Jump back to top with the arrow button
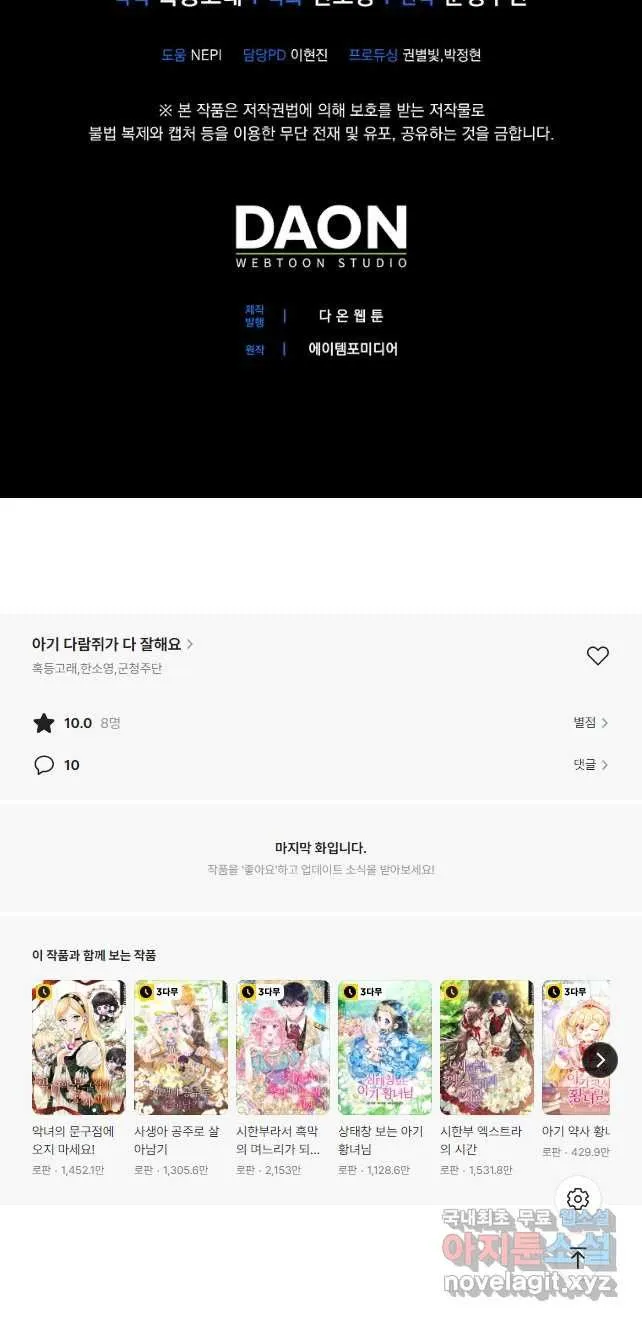 click(578, 1258)
